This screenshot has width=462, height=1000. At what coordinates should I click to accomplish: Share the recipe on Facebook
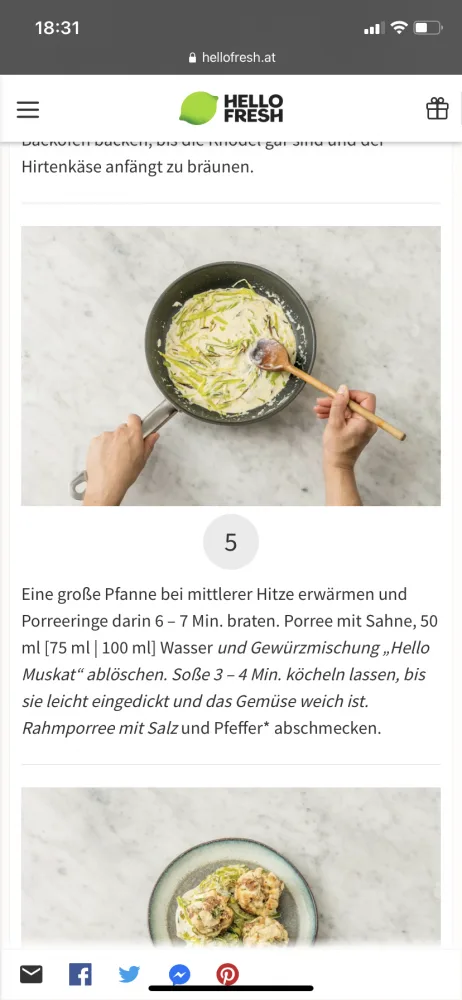click(x=80, y=974)
